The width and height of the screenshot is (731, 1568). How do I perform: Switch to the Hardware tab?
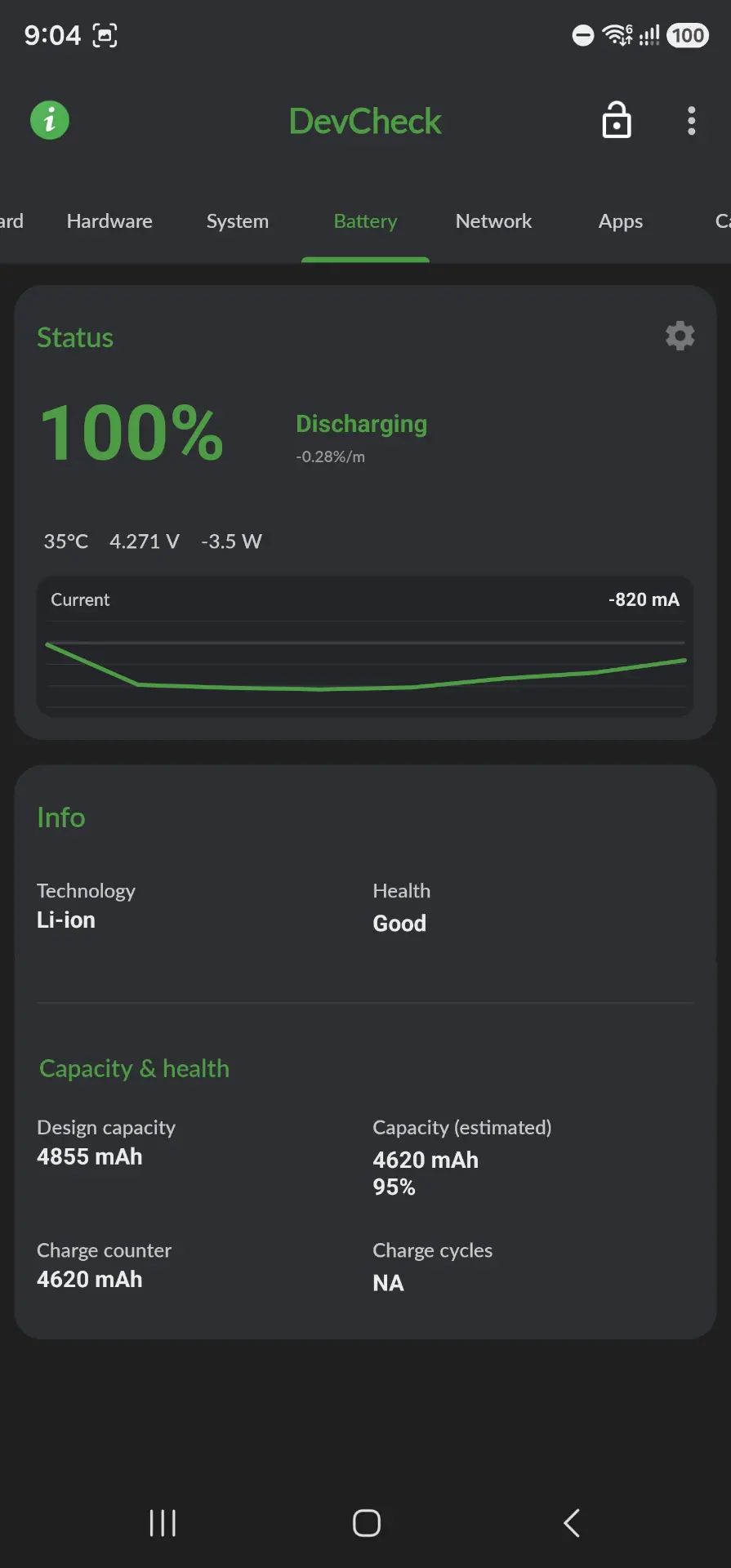(x=109, y=221)
